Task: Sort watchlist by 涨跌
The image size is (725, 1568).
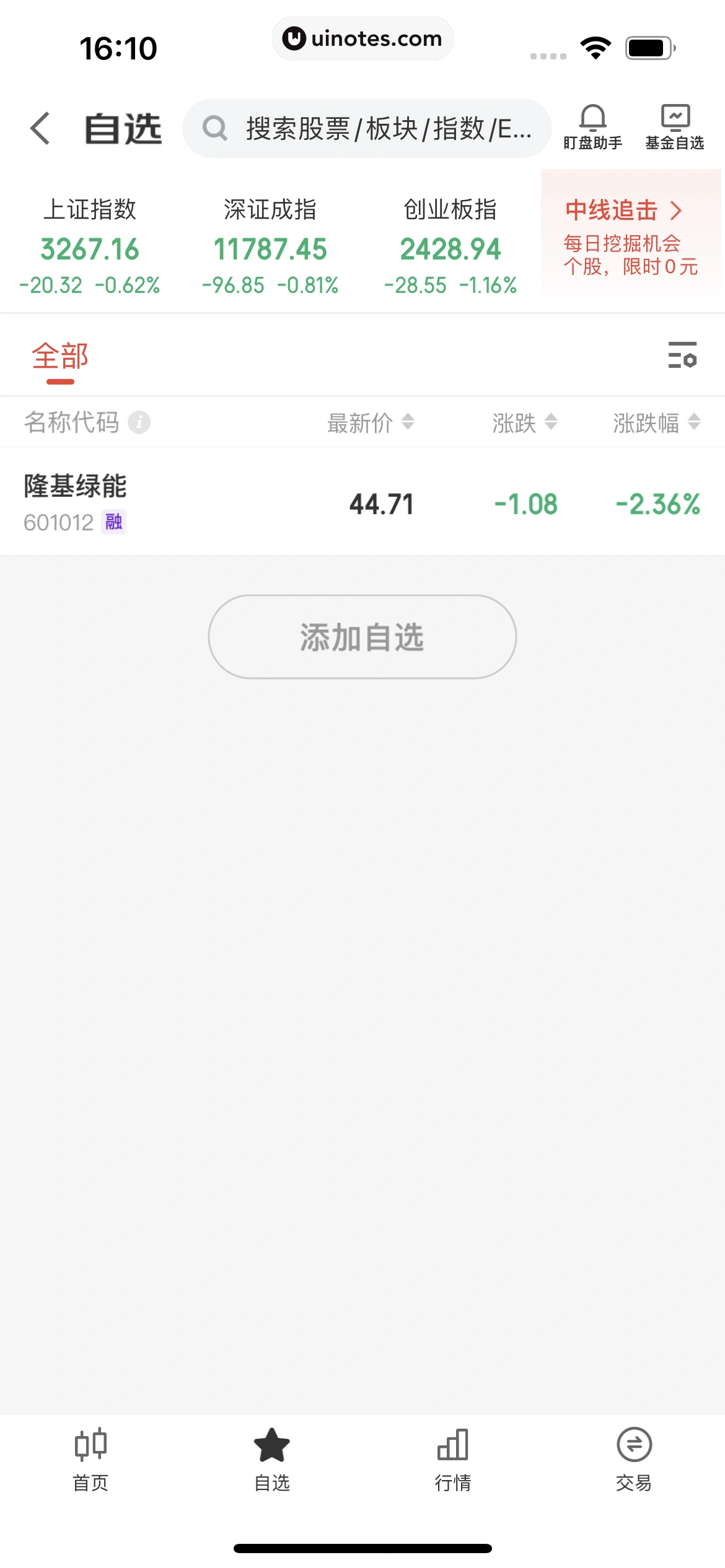Action: 525,423
